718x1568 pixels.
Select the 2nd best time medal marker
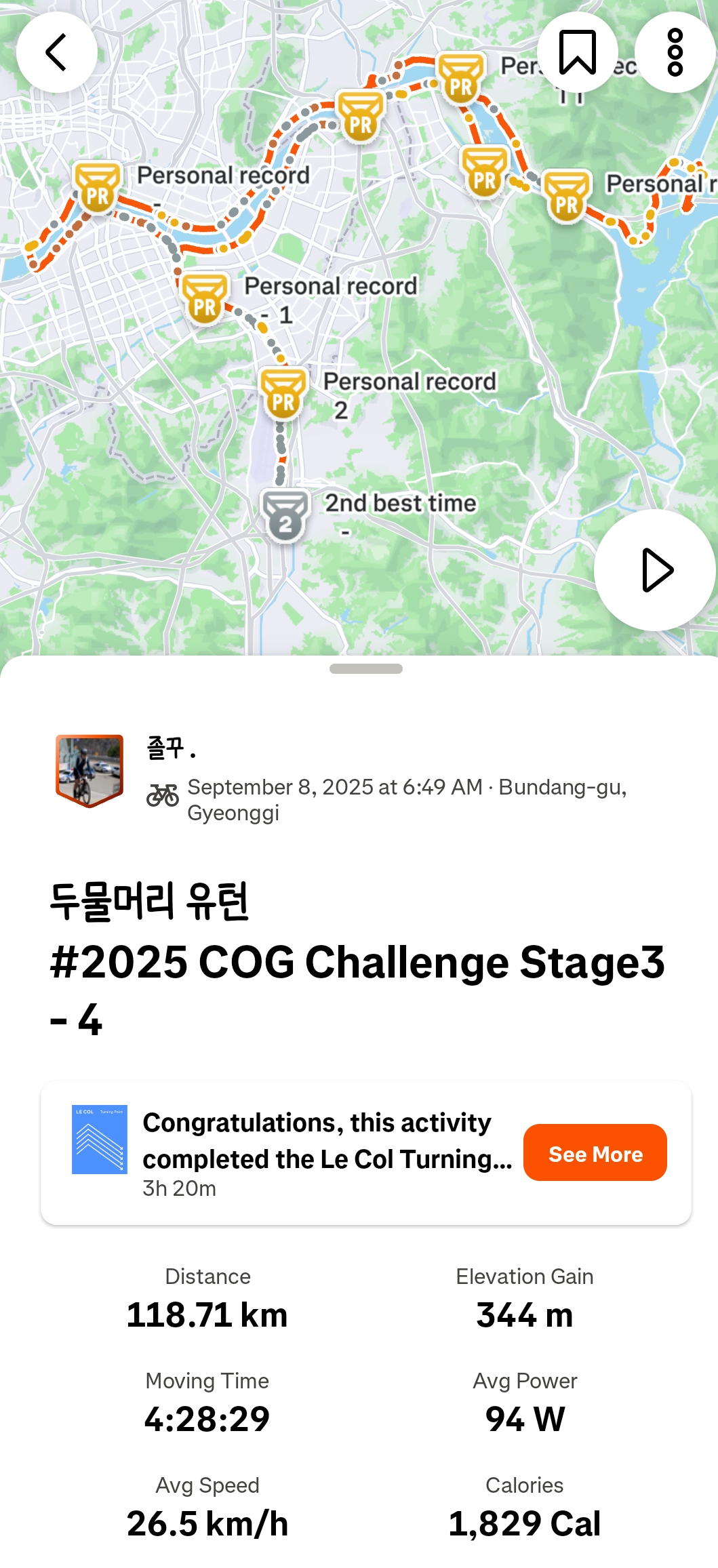(285, 516)
